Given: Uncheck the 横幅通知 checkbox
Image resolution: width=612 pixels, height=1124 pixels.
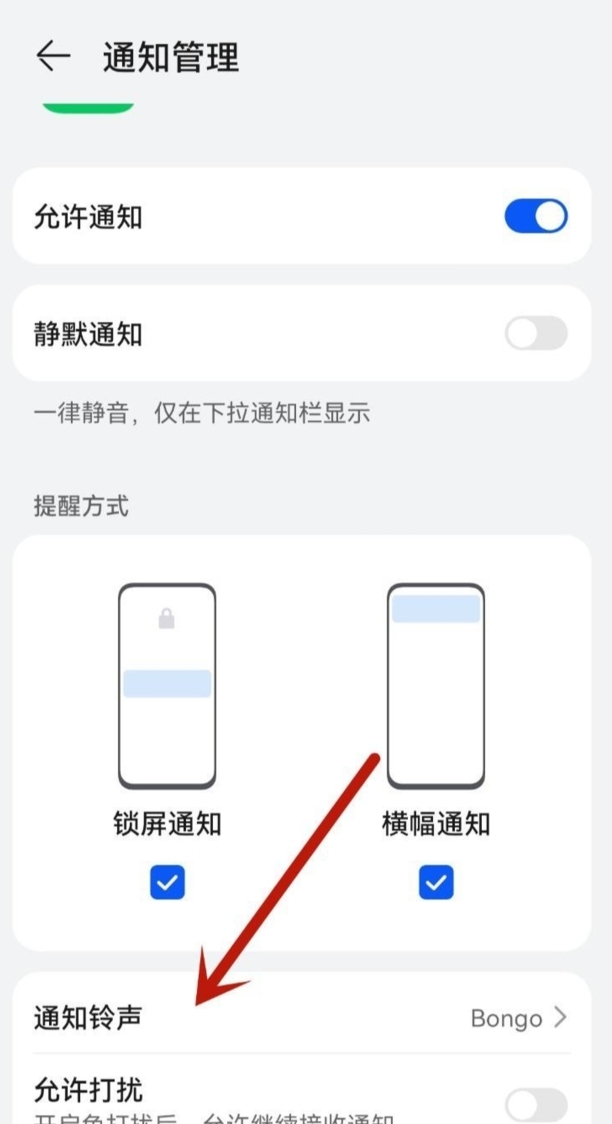Looking at the screenshot, I should (x=436, y=883).
